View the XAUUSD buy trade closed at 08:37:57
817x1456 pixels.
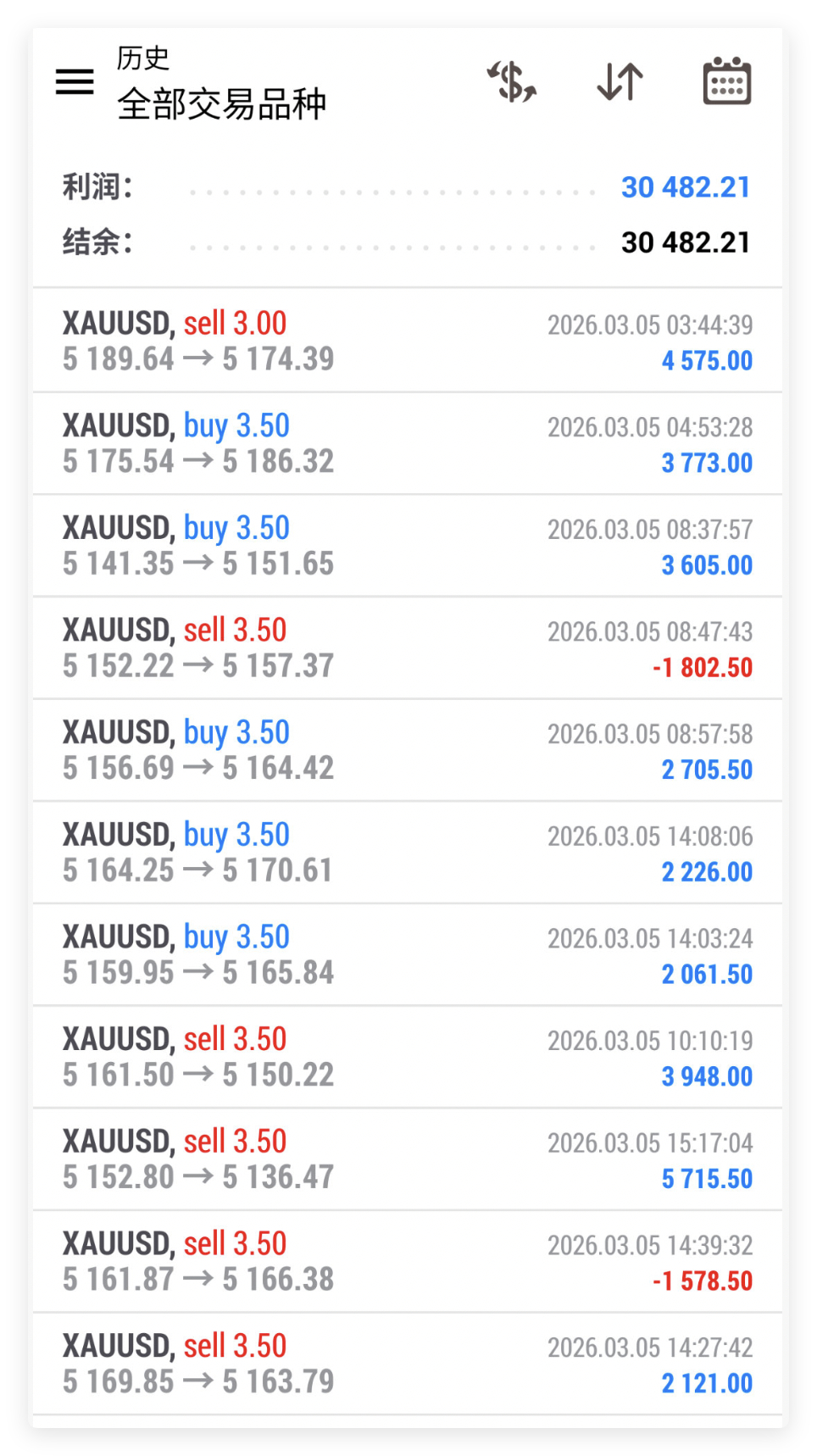click(407, 546)
